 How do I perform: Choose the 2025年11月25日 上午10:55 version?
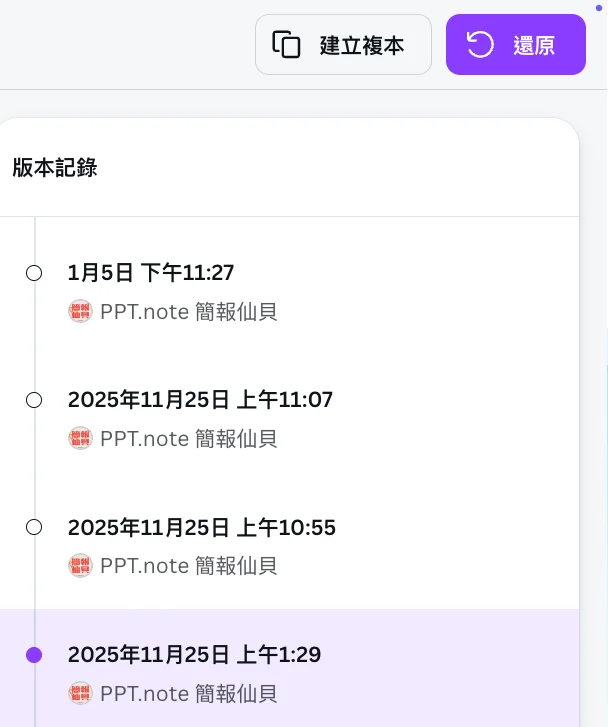(x=201, y=527)
